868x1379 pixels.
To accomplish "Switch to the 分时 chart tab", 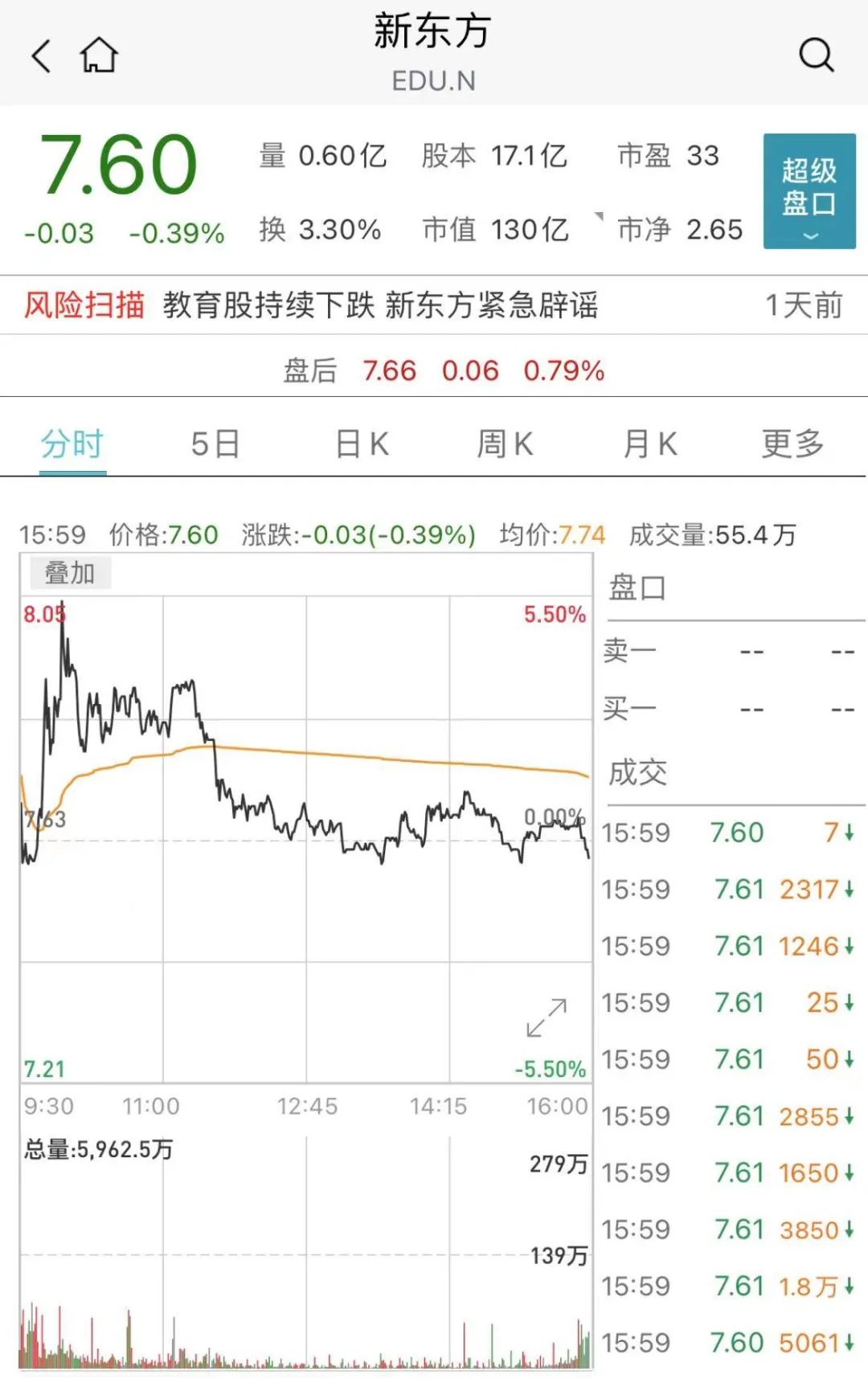I will click(x=72, y=444).
